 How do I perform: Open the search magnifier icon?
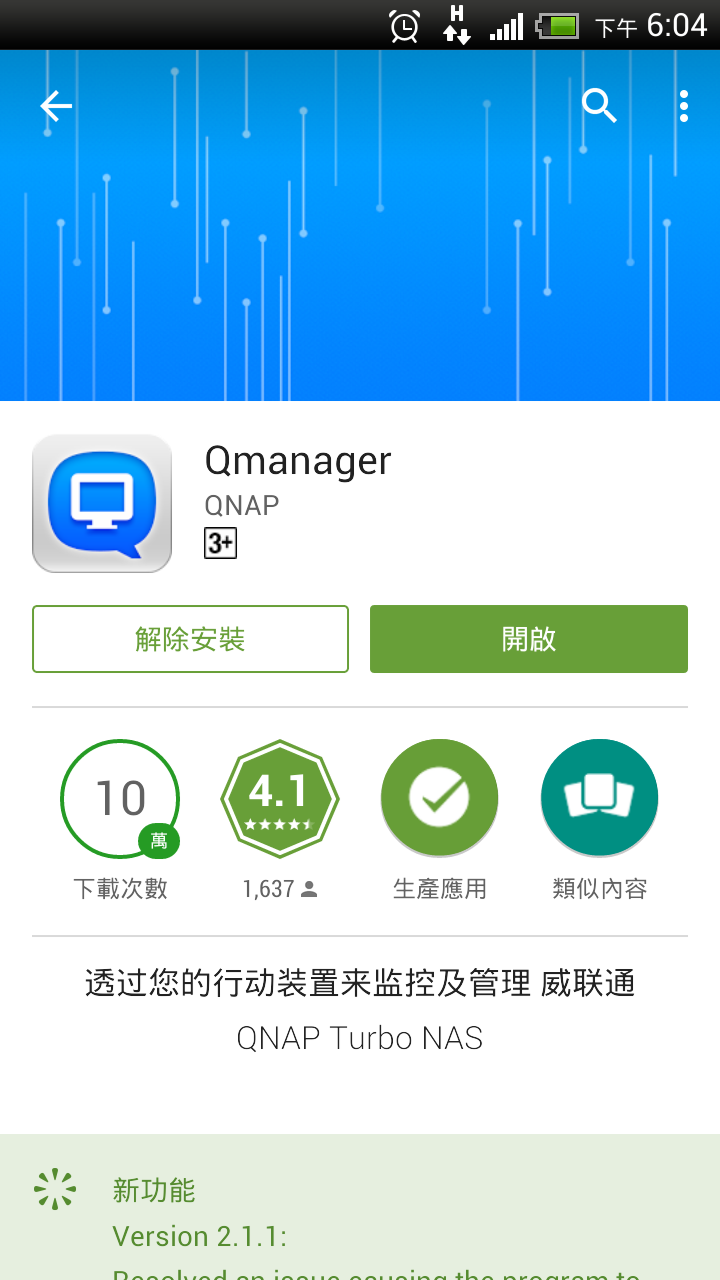[599, 106]
